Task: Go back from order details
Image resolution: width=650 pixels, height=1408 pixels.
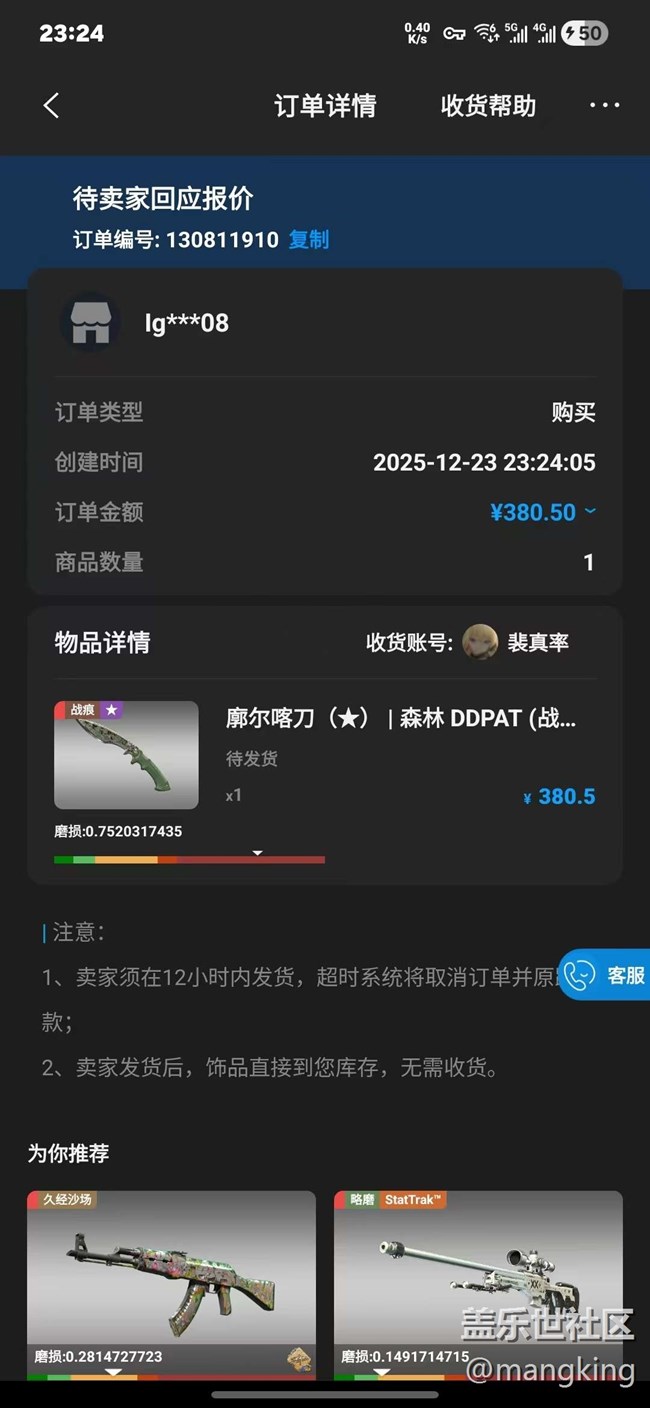Action: coord(52,106)
